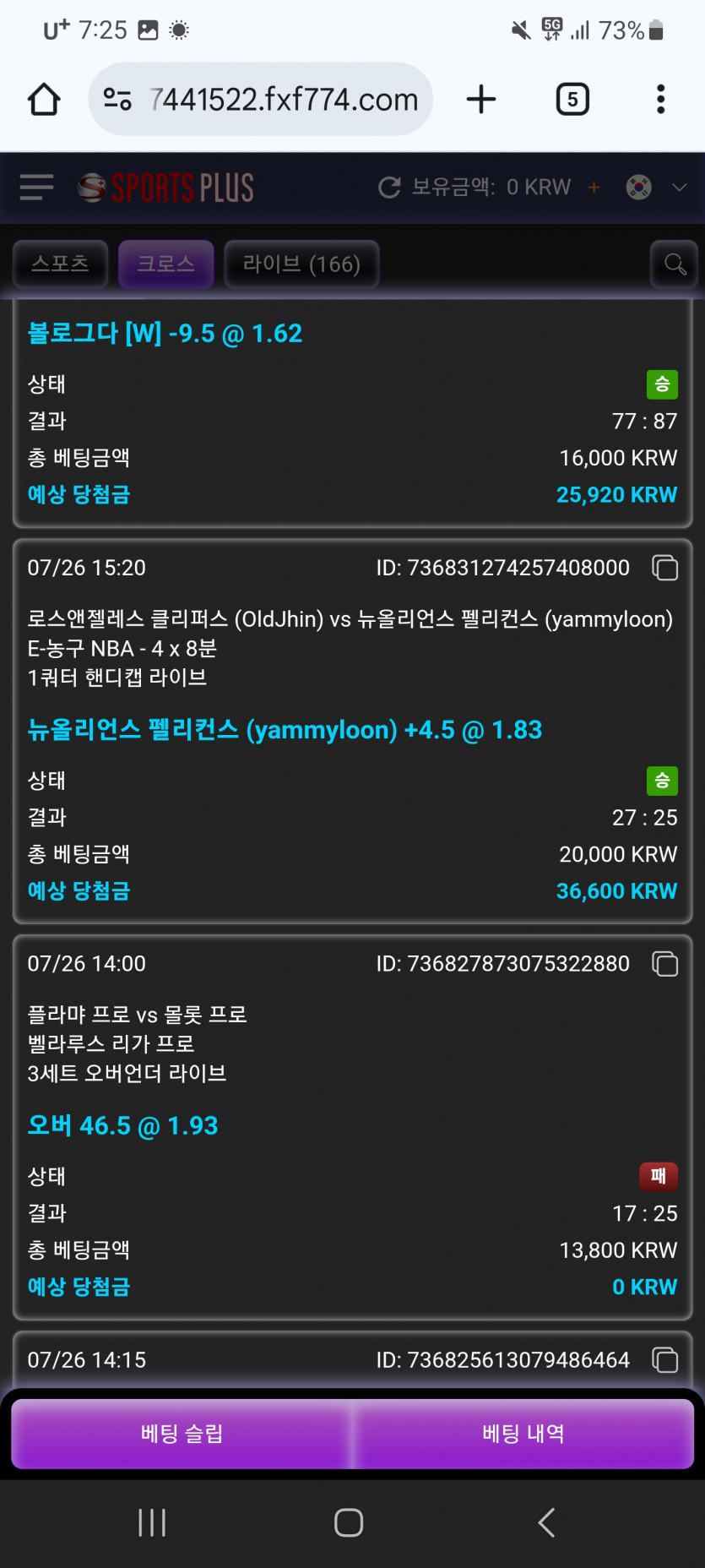
Task: Refresh the 보유금액 balance
Action: point(389,188)
